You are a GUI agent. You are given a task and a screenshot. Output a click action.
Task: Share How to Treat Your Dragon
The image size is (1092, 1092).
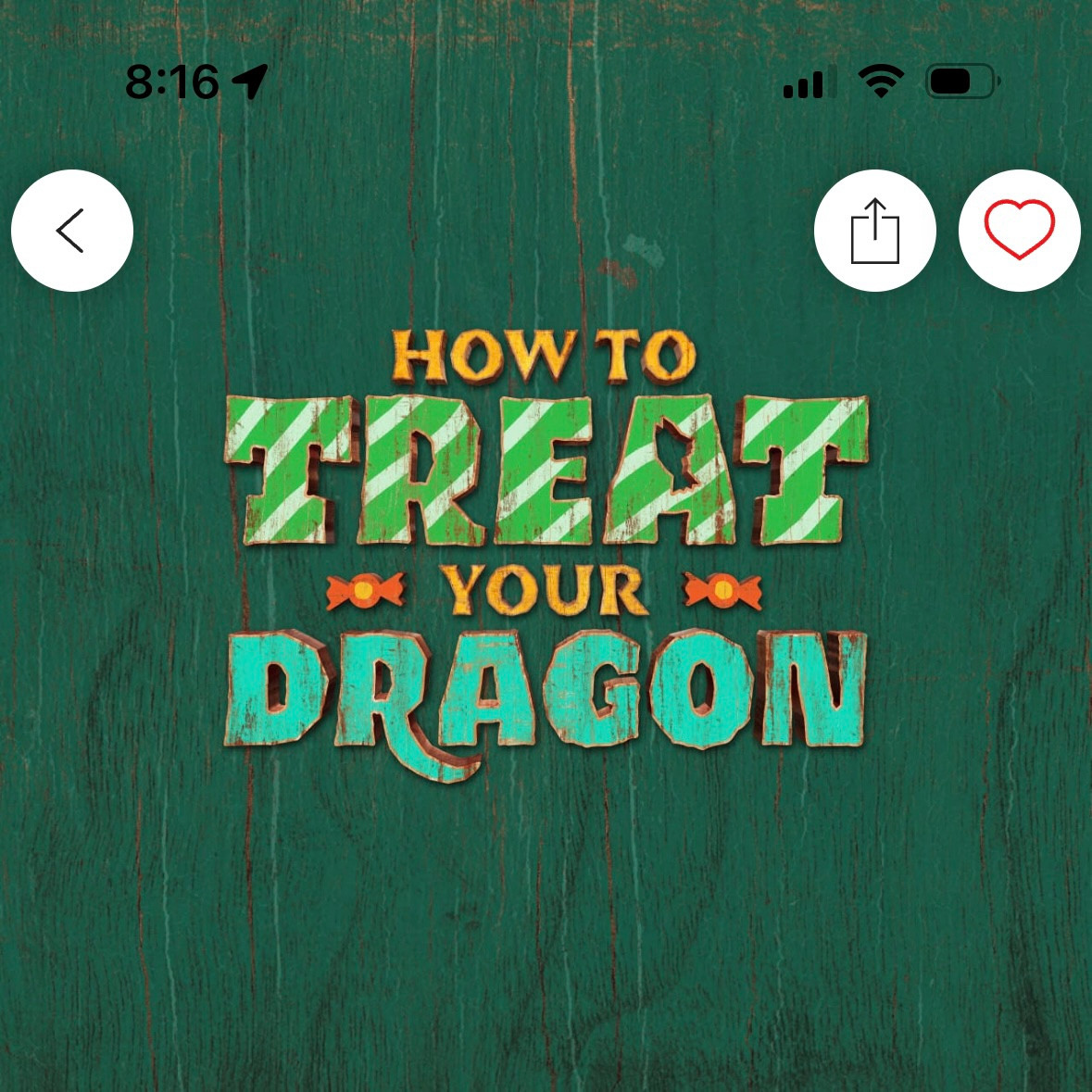[874, 231]
